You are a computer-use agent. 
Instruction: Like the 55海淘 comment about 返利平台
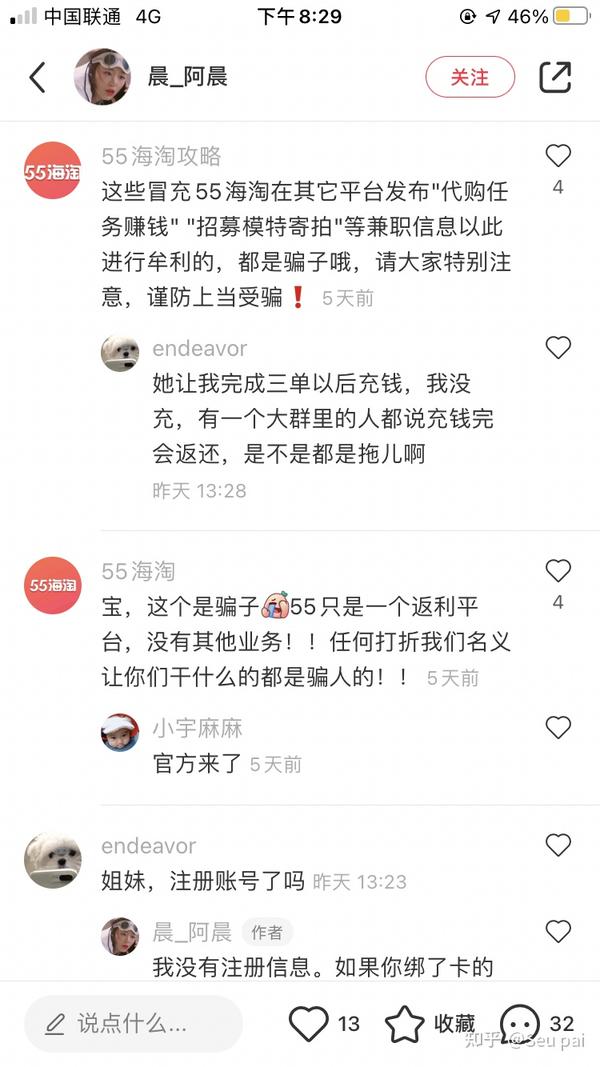(558, 570)
